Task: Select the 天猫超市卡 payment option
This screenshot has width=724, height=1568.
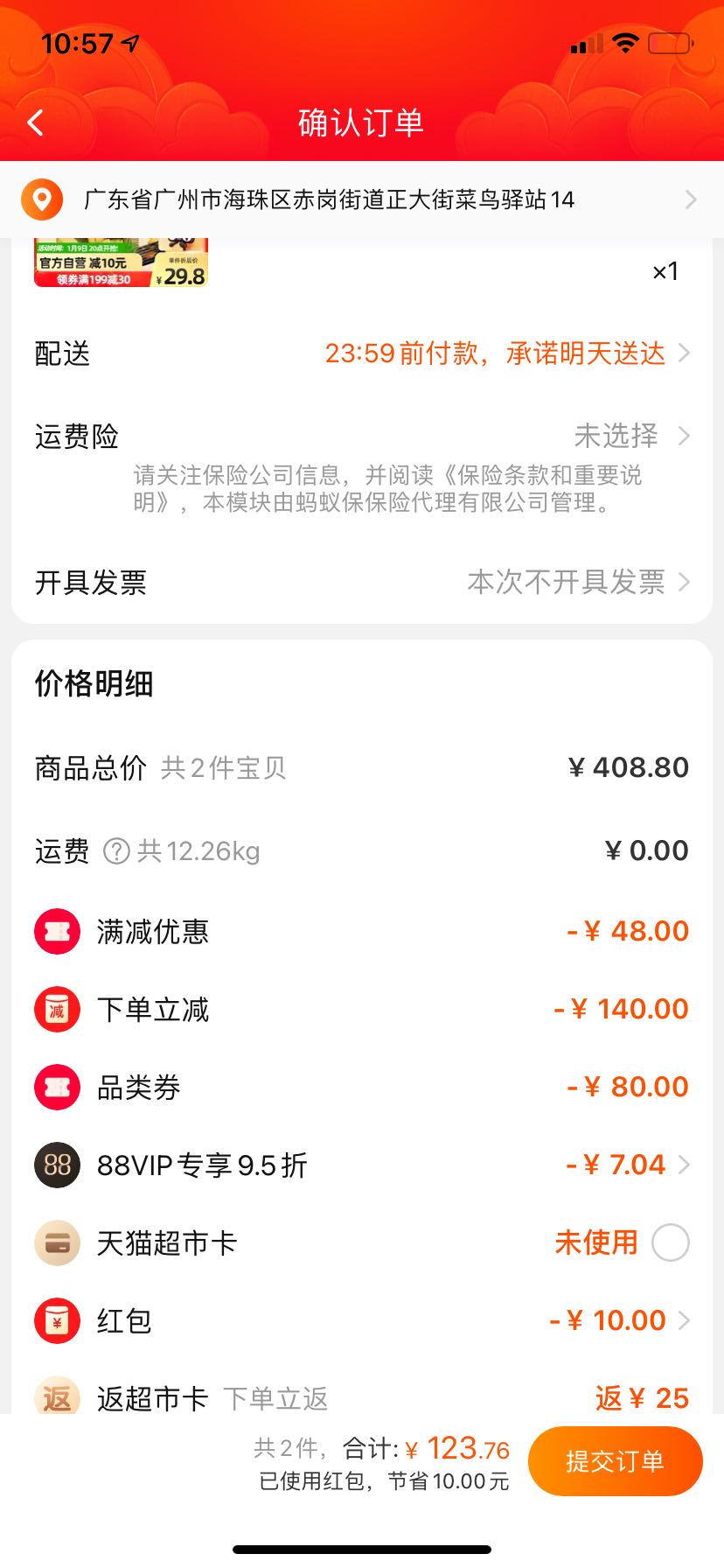Action: (670, 1242)
